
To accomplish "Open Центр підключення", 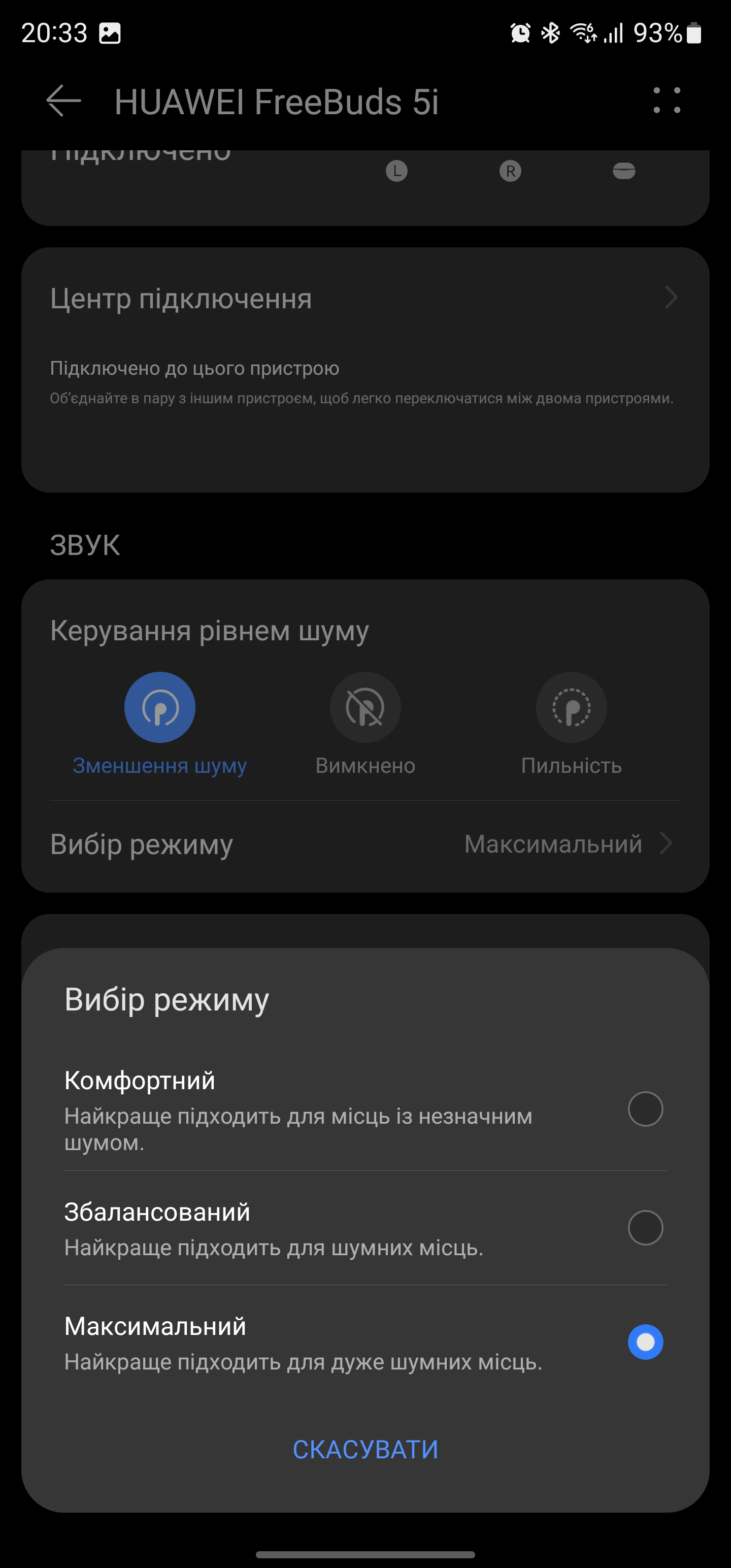I will pyautogui.click(x=365, y=299).
